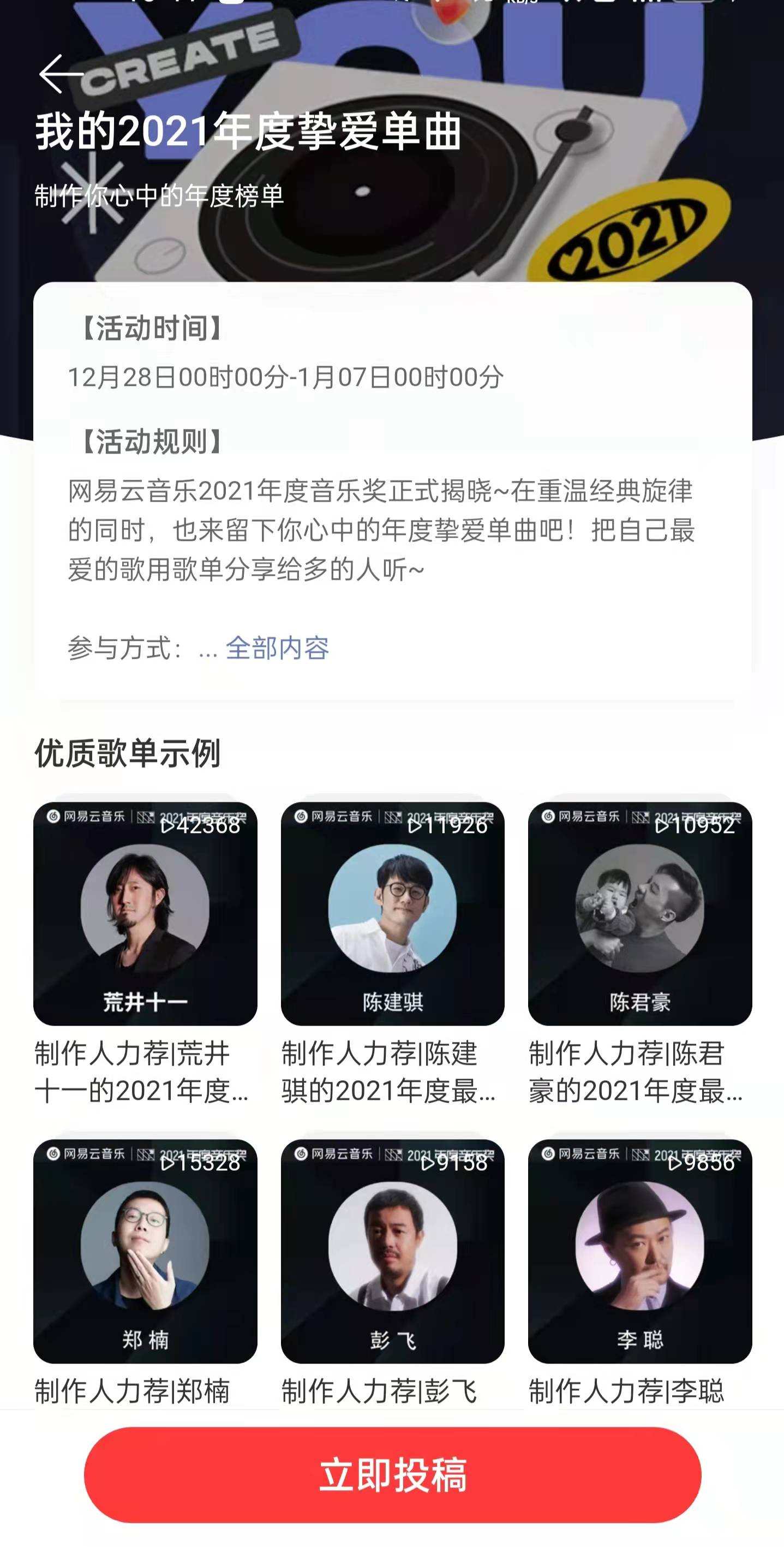The width and height of the screenshot is (784, 1547).
Task: Open 李聪's recommended playlist
Action: pos(639,1251)
